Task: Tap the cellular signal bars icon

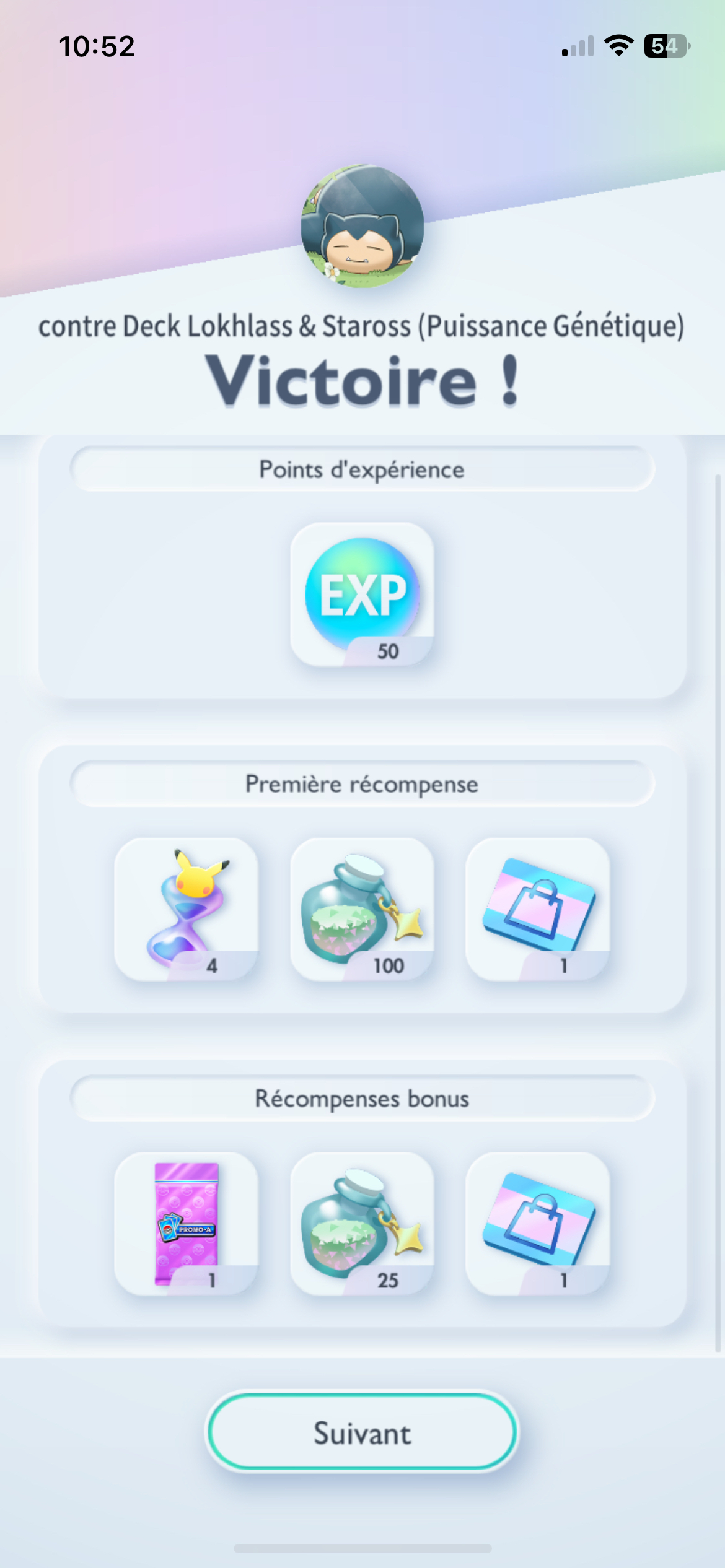Action: point(577,46)
